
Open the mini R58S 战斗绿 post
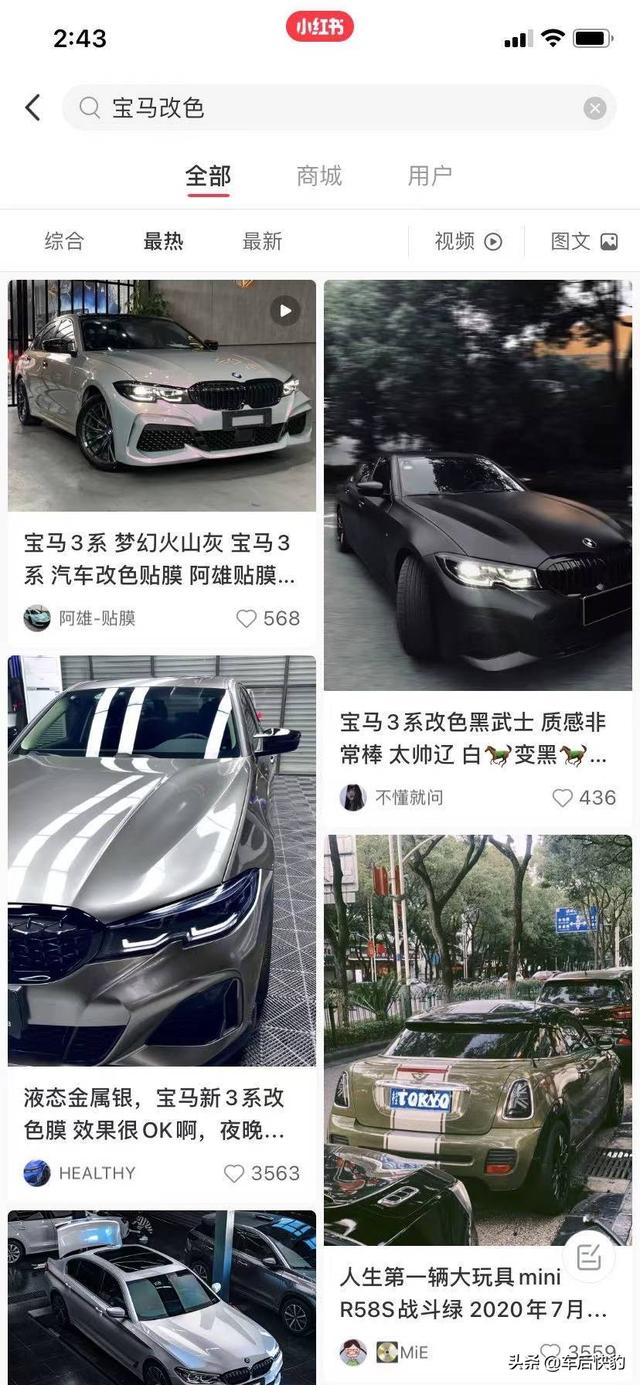478,1040
